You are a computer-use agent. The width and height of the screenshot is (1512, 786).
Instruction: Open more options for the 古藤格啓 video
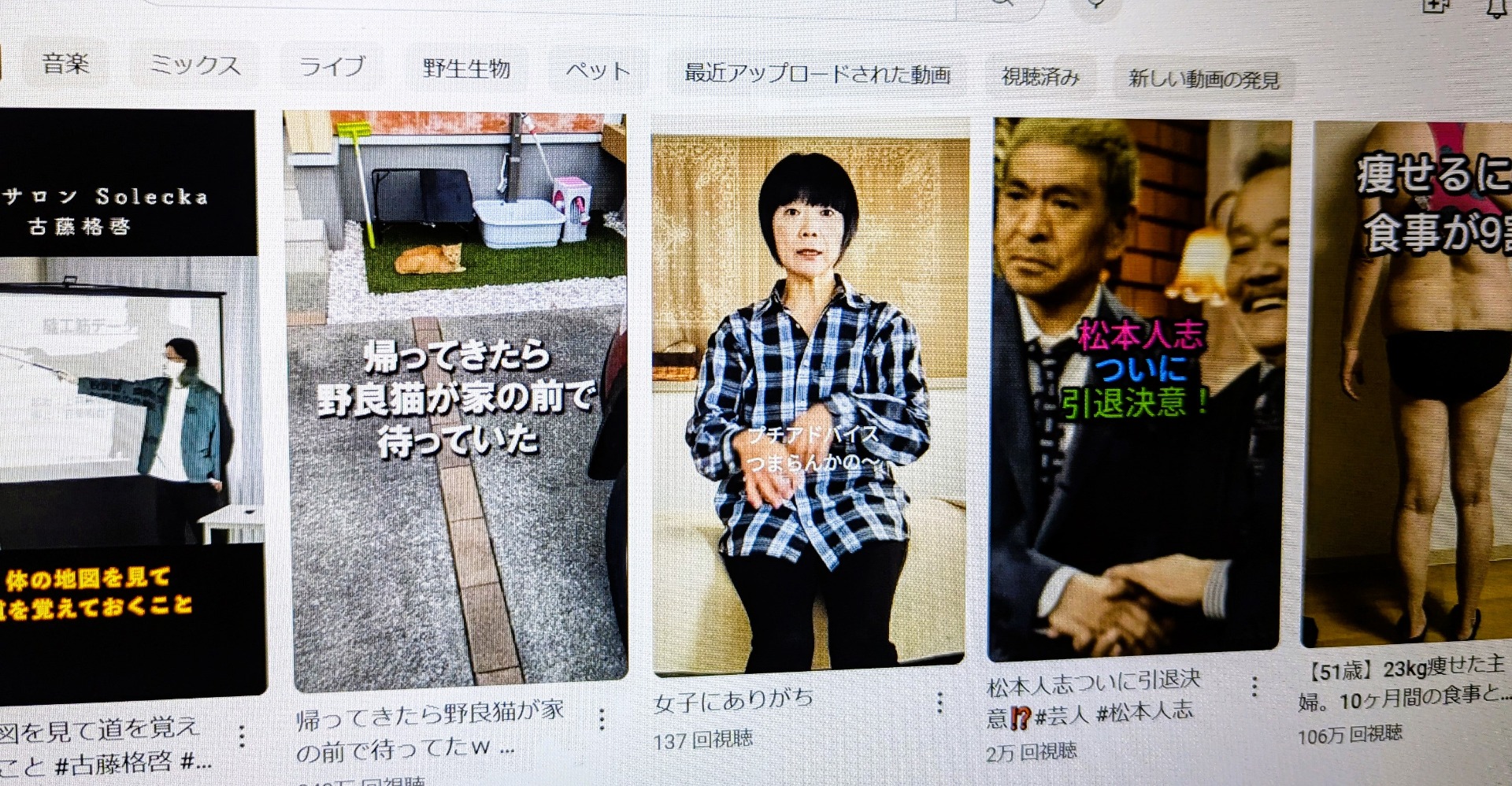(x=242, y=736)
